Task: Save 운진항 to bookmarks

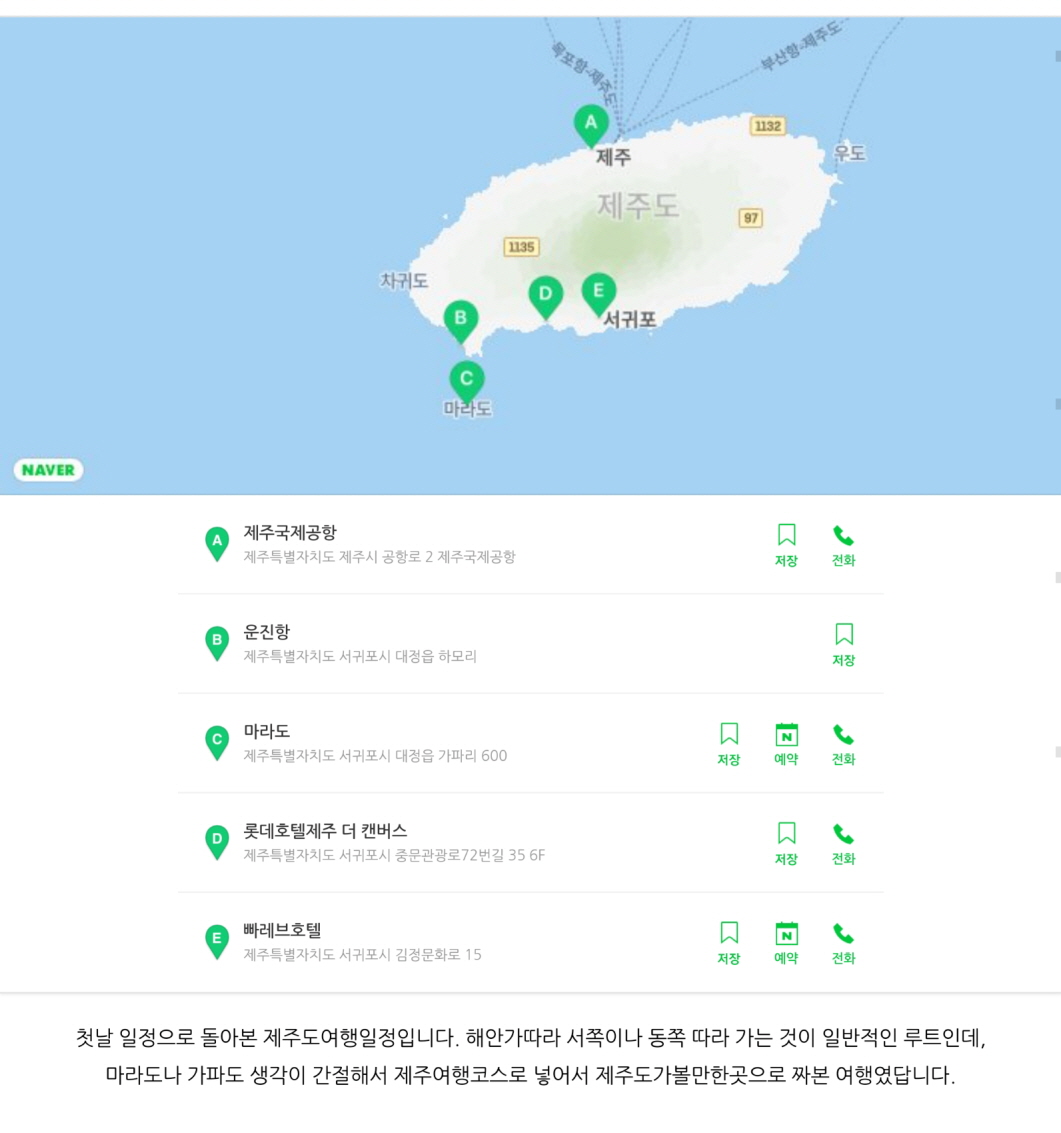Action: (x=844, y=643)
